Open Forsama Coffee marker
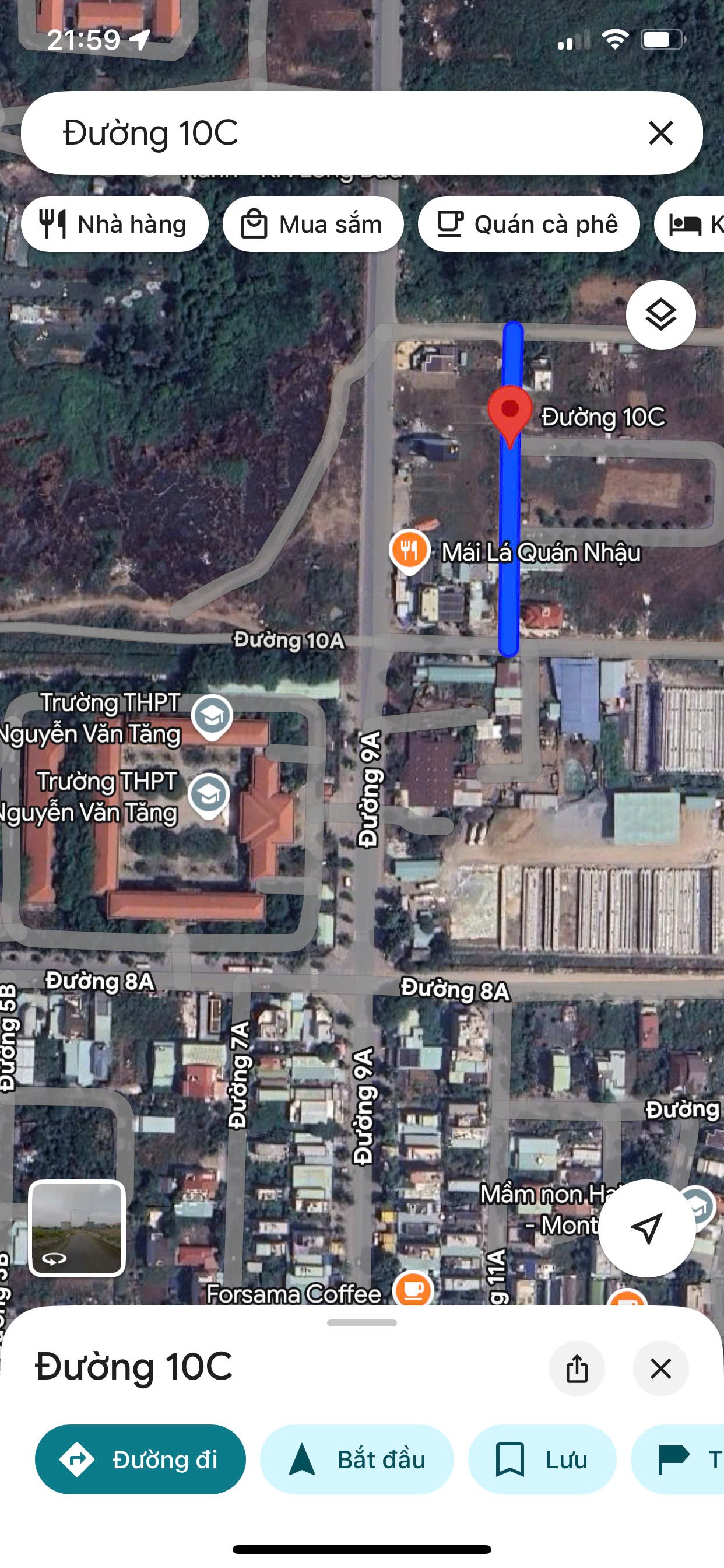This screenshot has width=724, height=1568. [x=413, y=1289]
